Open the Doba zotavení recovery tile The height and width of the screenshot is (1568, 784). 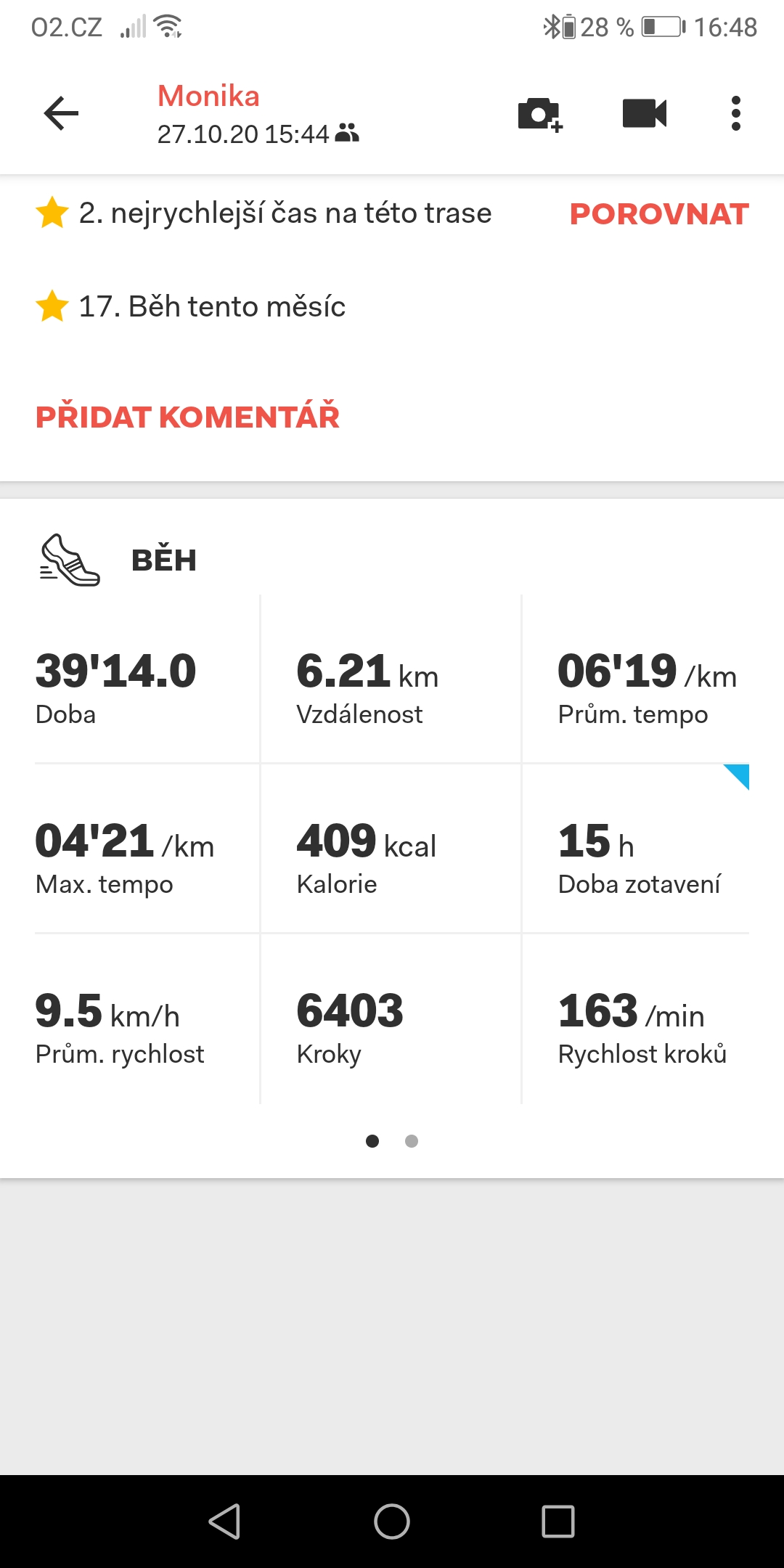(x=636, y=849)
